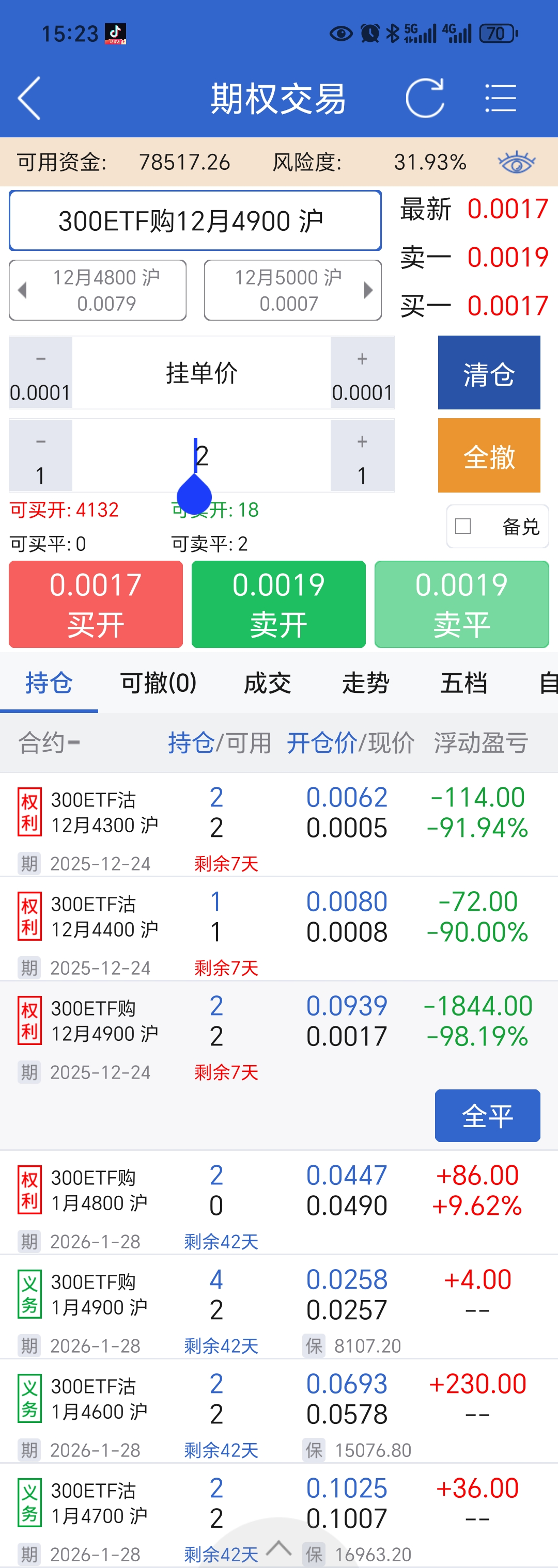The image size is (558, 1568).
Task: Cancel all orders with 全撤
Action: (489, 455)
